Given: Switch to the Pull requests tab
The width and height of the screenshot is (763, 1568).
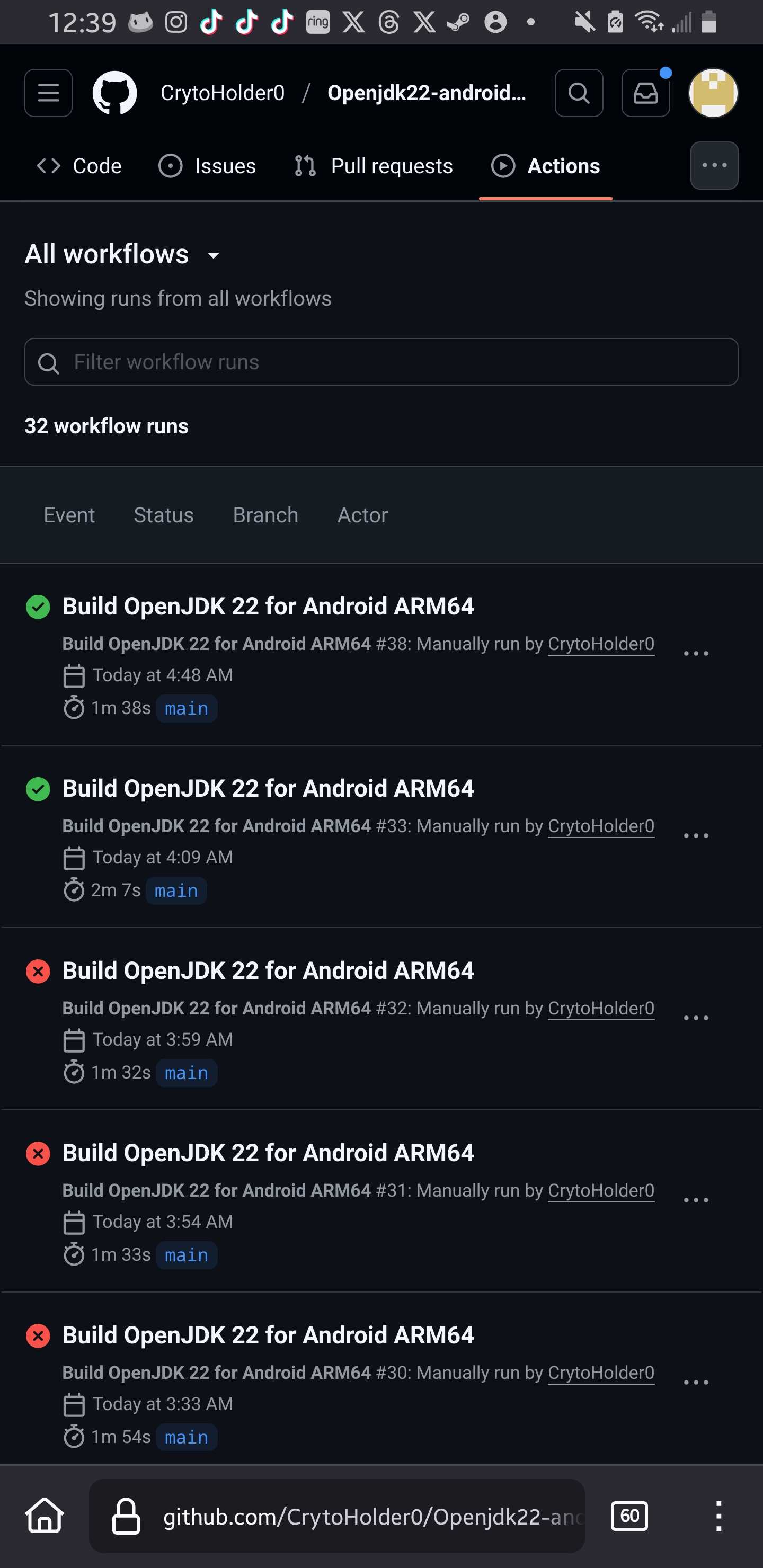Looking at the screenshot, I should [373, 166].
